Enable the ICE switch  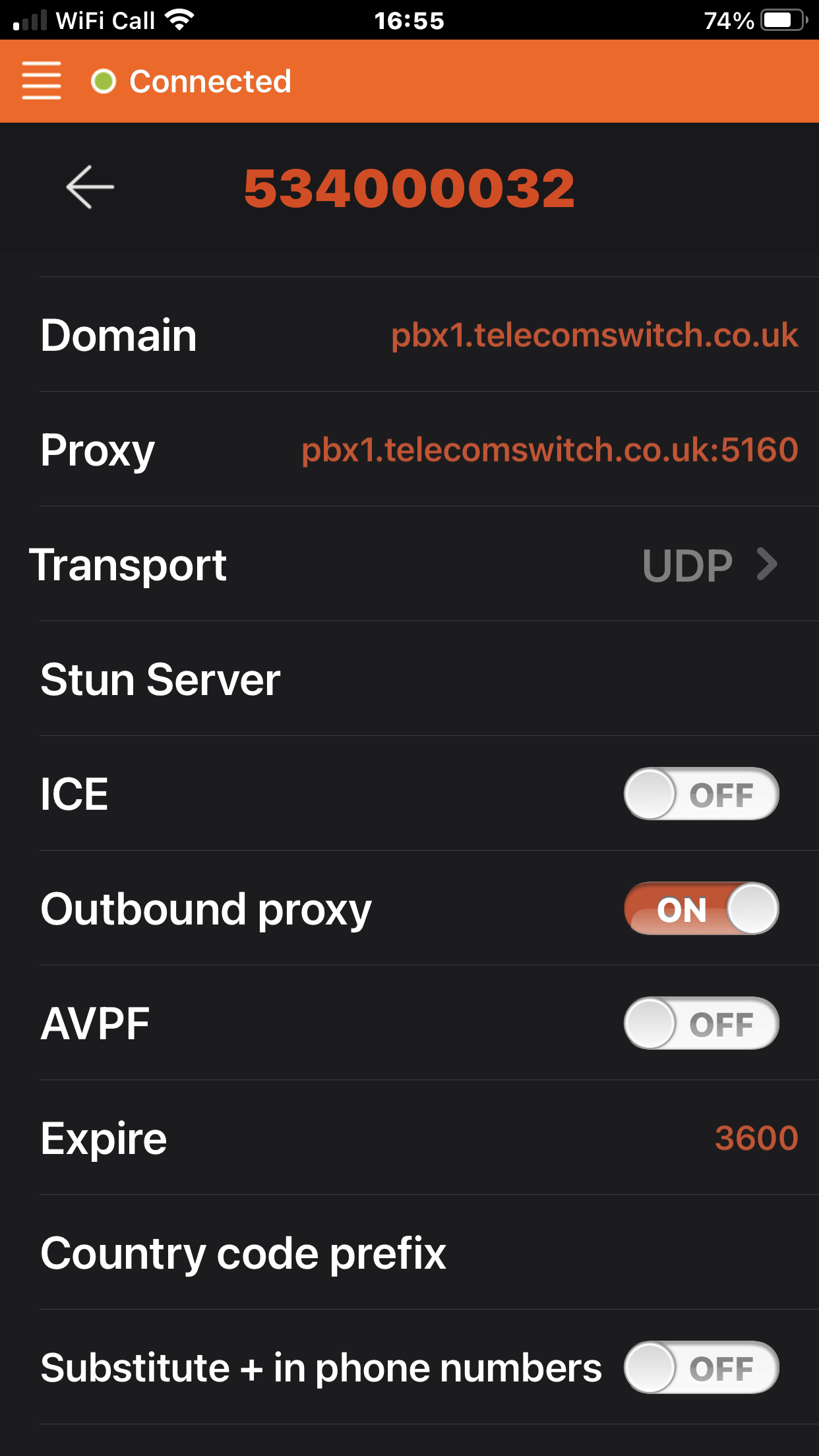pyautogui.click(x=701, y=794)
